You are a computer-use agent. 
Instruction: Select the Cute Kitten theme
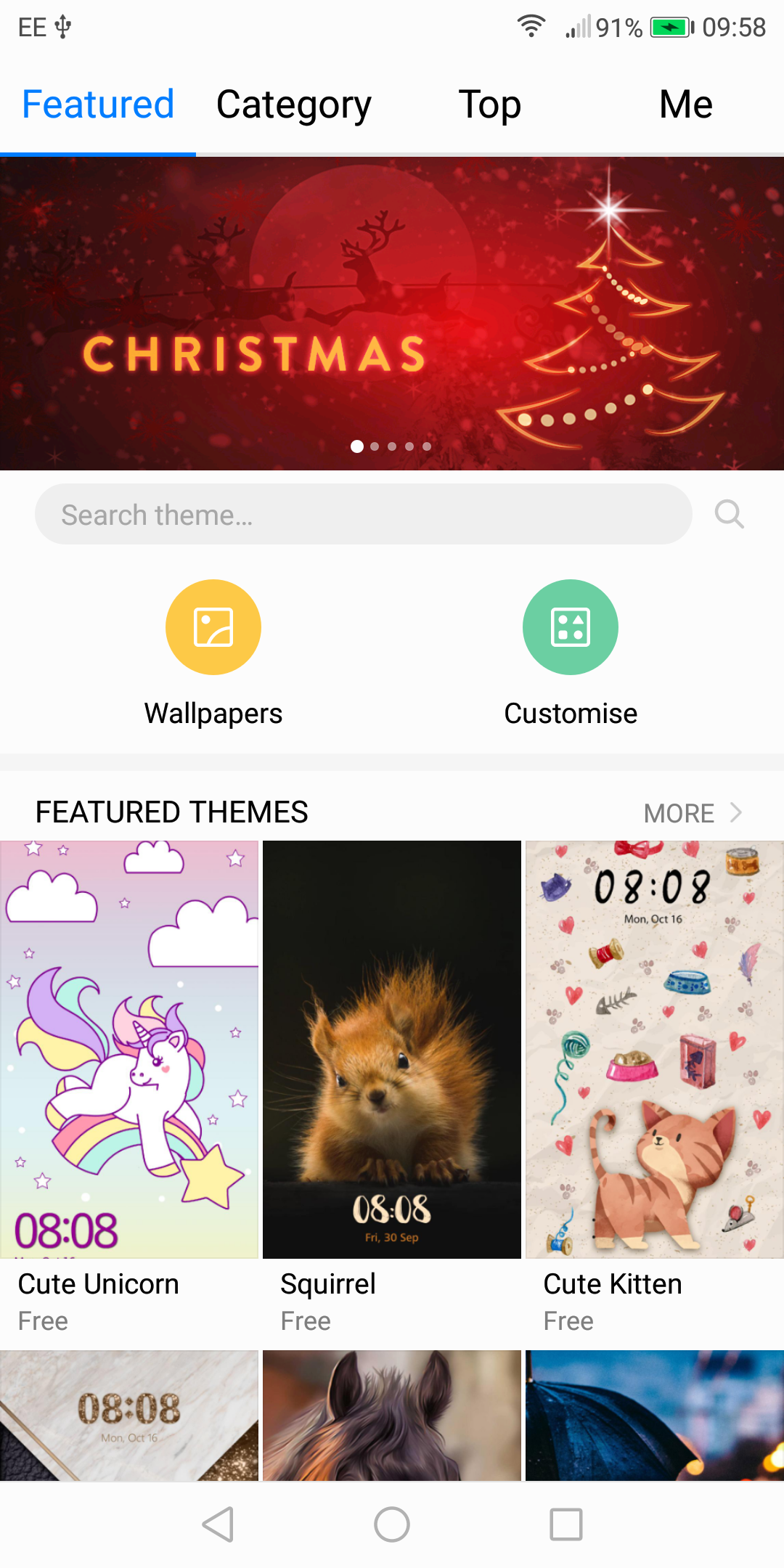click(655, 1049)
